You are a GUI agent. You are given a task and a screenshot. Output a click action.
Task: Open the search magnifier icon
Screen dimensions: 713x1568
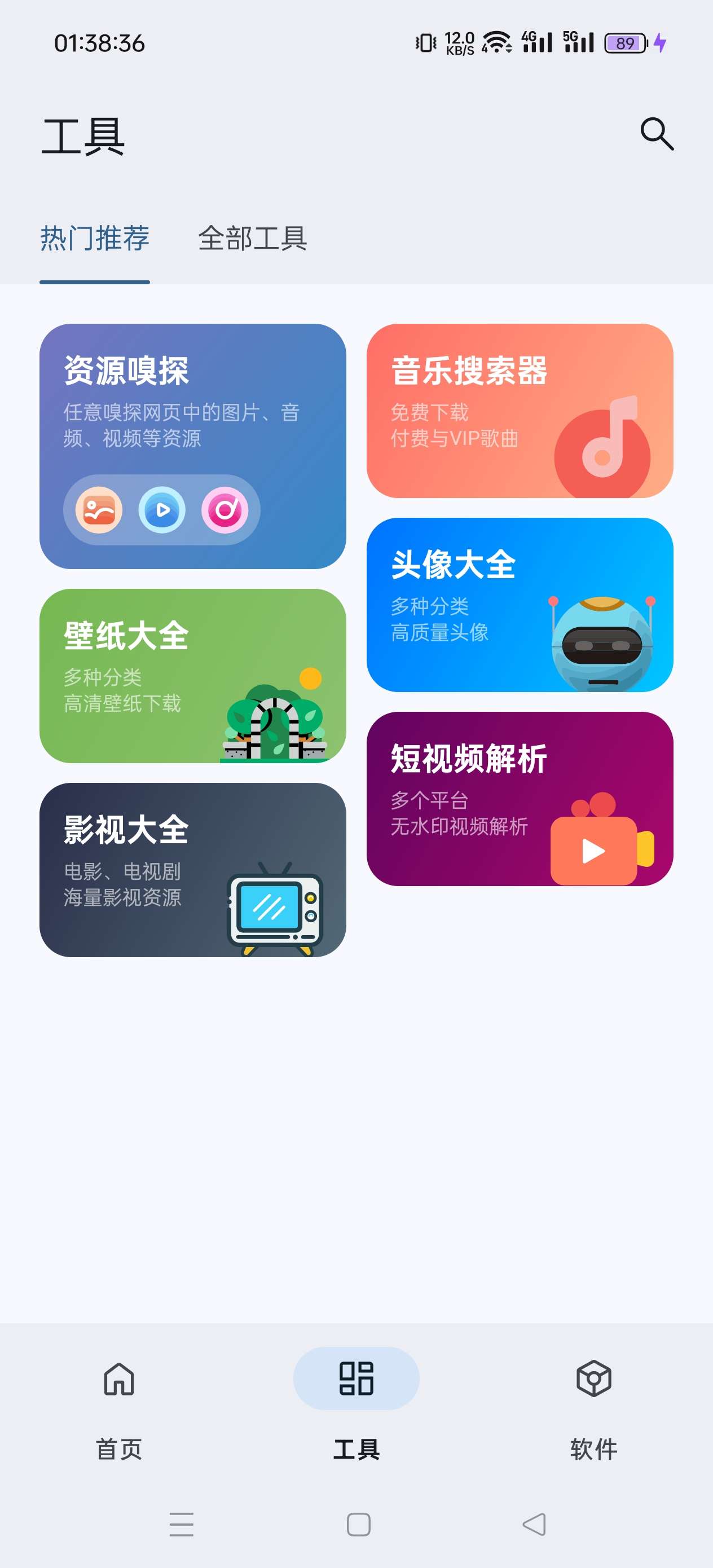pos(657,134)
